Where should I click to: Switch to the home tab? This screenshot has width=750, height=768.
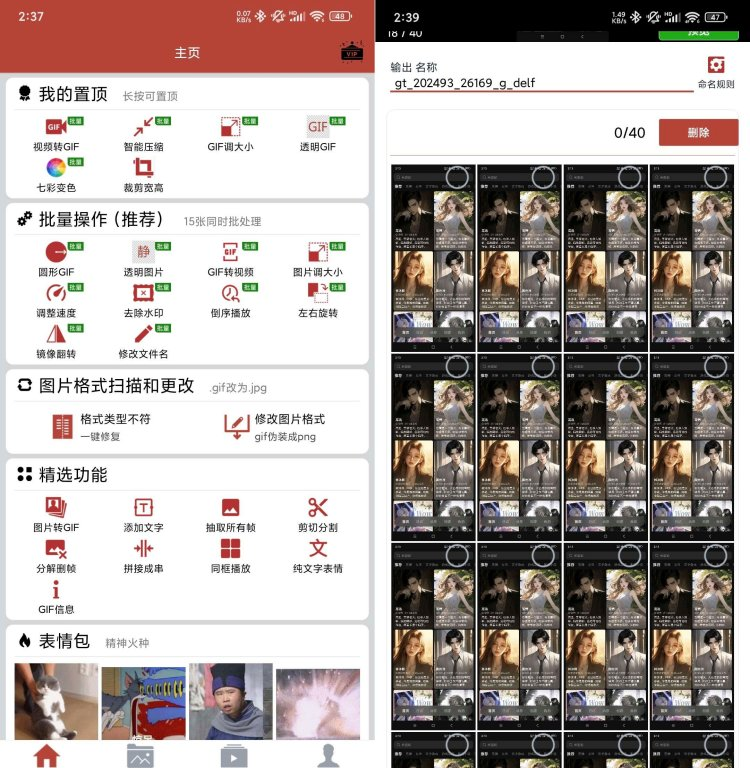(x=47, y=755)
